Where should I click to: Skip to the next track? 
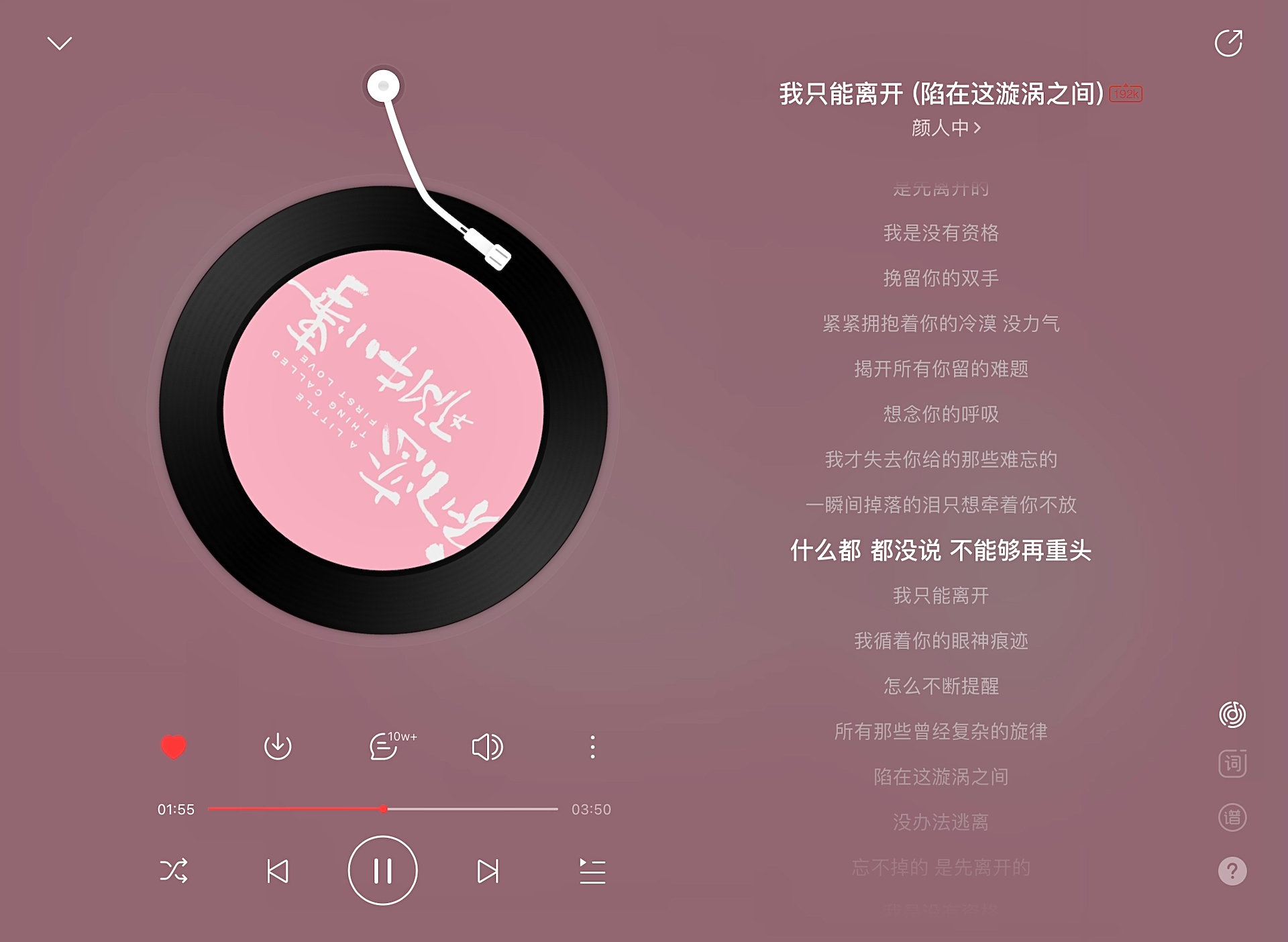tap(488, 871)
